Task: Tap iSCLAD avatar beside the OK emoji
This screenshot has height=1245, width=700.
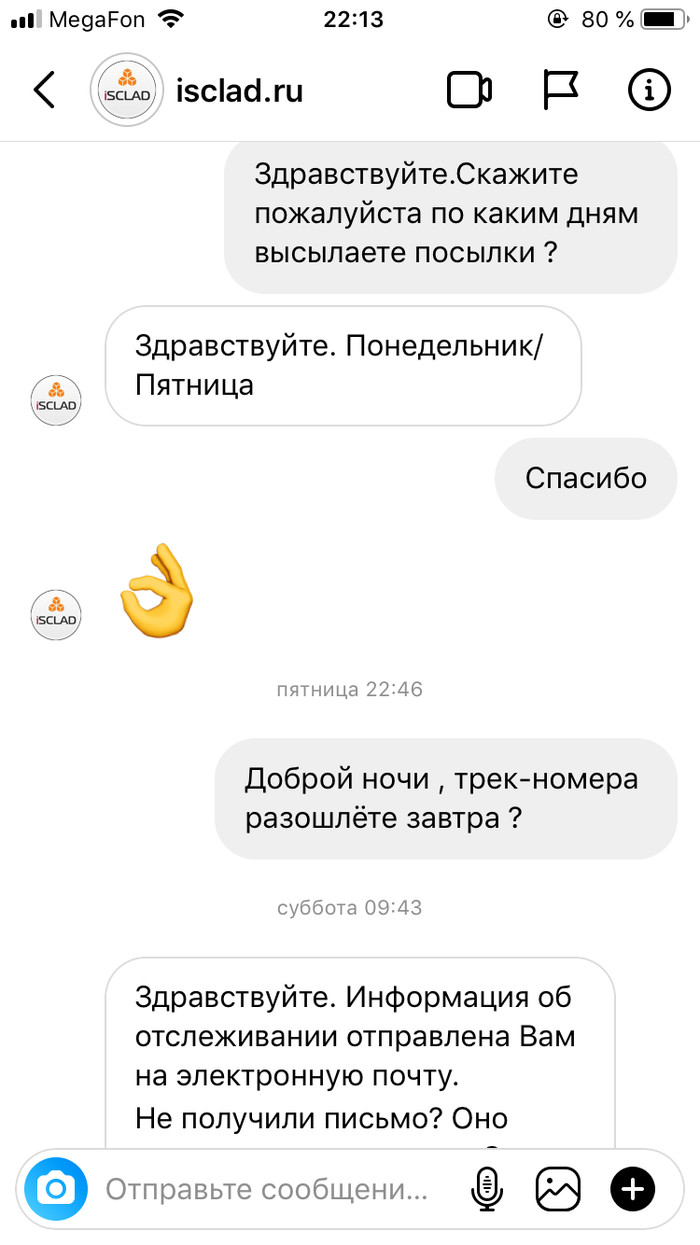Action: pos(56,614)
